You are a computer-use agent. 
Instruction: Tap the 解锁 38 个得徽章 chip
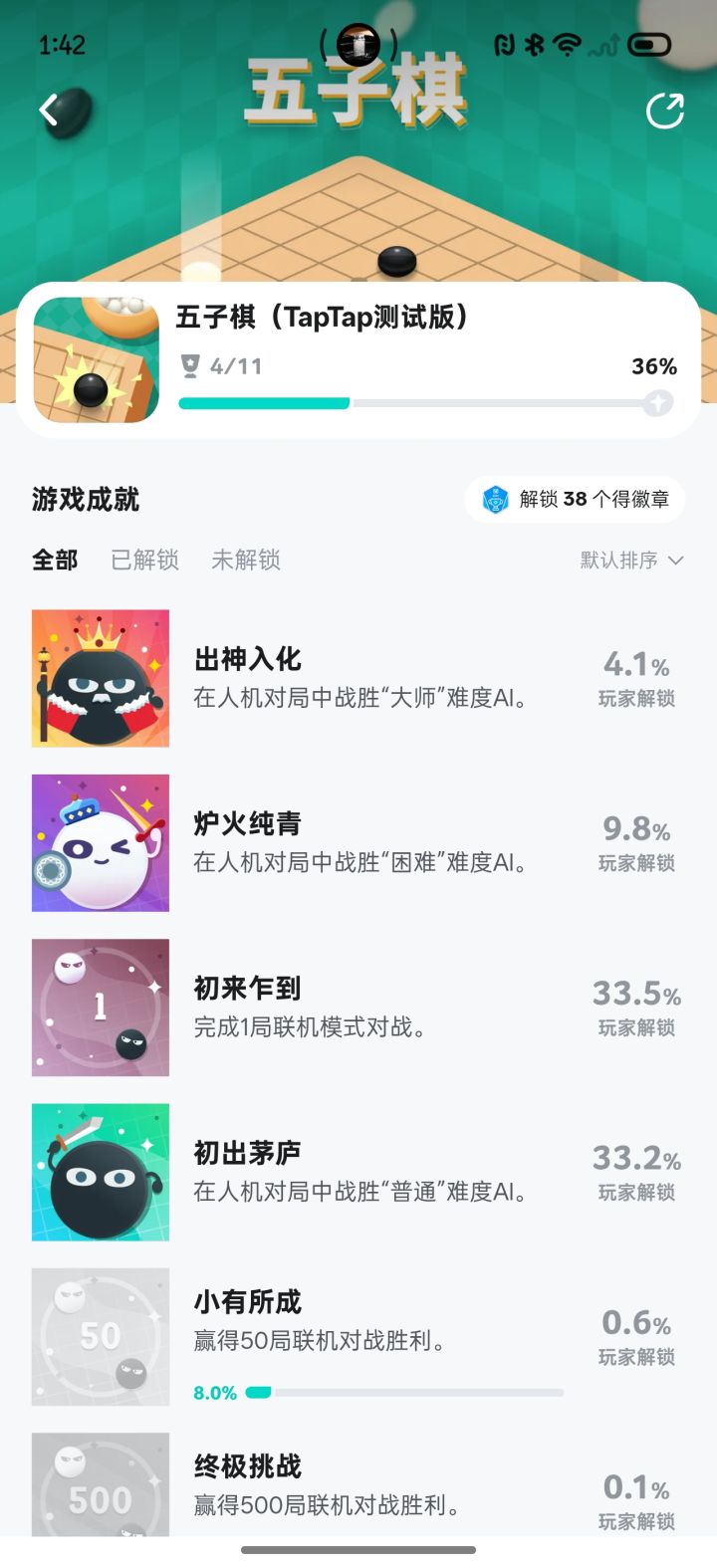[576, 500]
